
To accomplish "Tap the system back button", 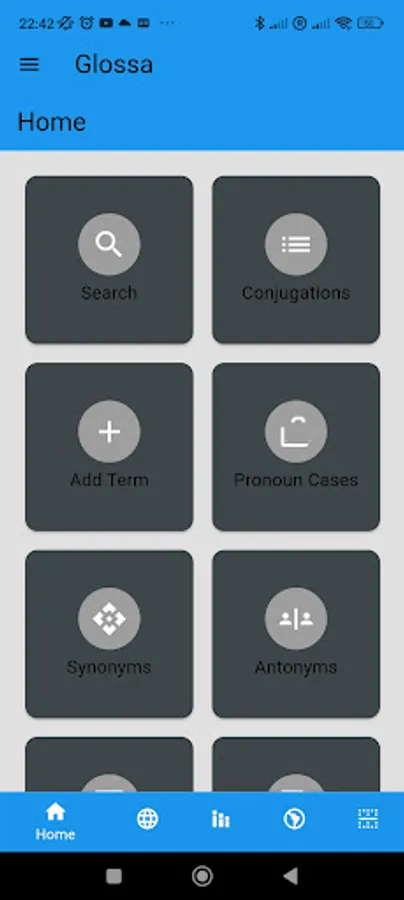I will click(291, 876).
